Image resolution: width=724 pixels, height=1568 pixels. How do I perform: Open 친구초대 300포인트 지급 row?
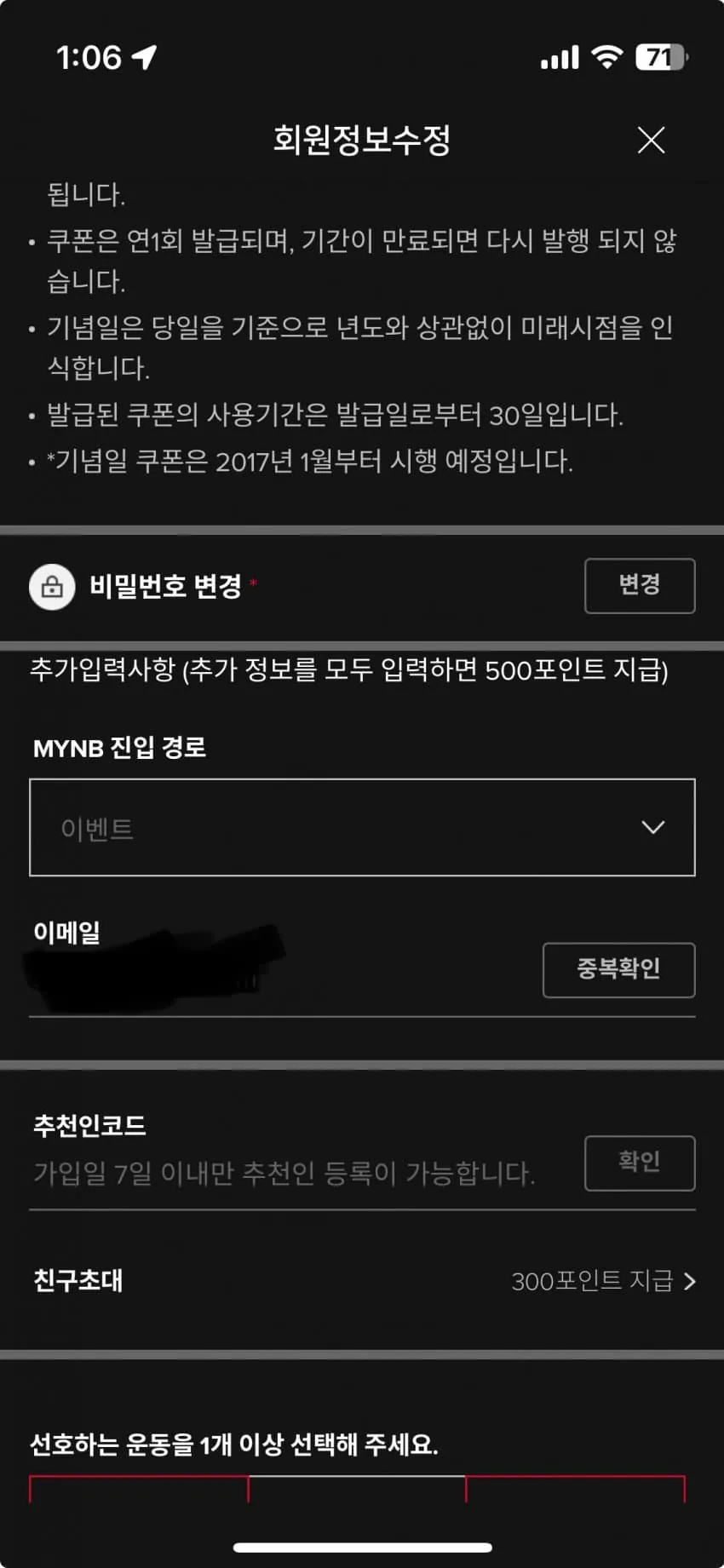[x=362, y=1280]
